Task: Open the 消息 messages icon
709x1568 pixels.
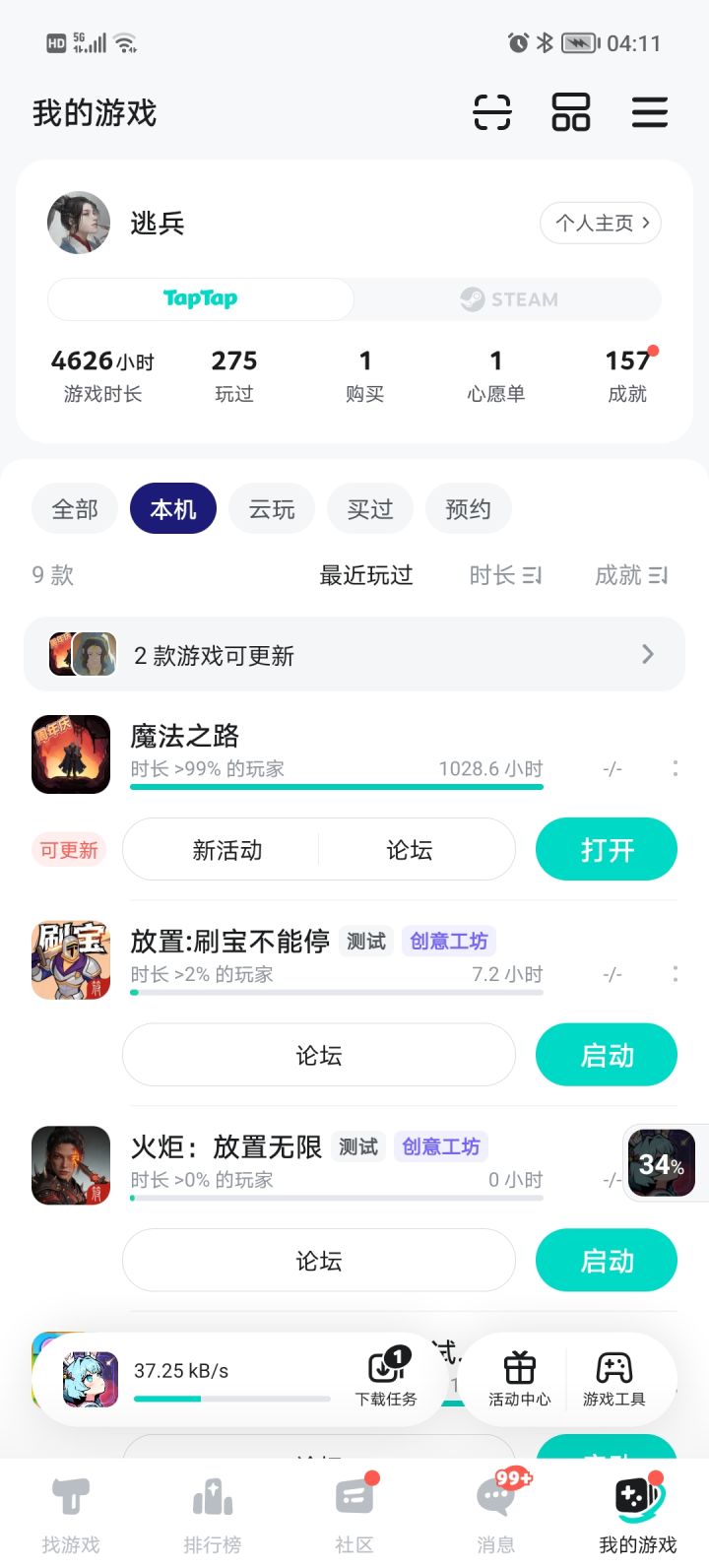Action: 495,1507
